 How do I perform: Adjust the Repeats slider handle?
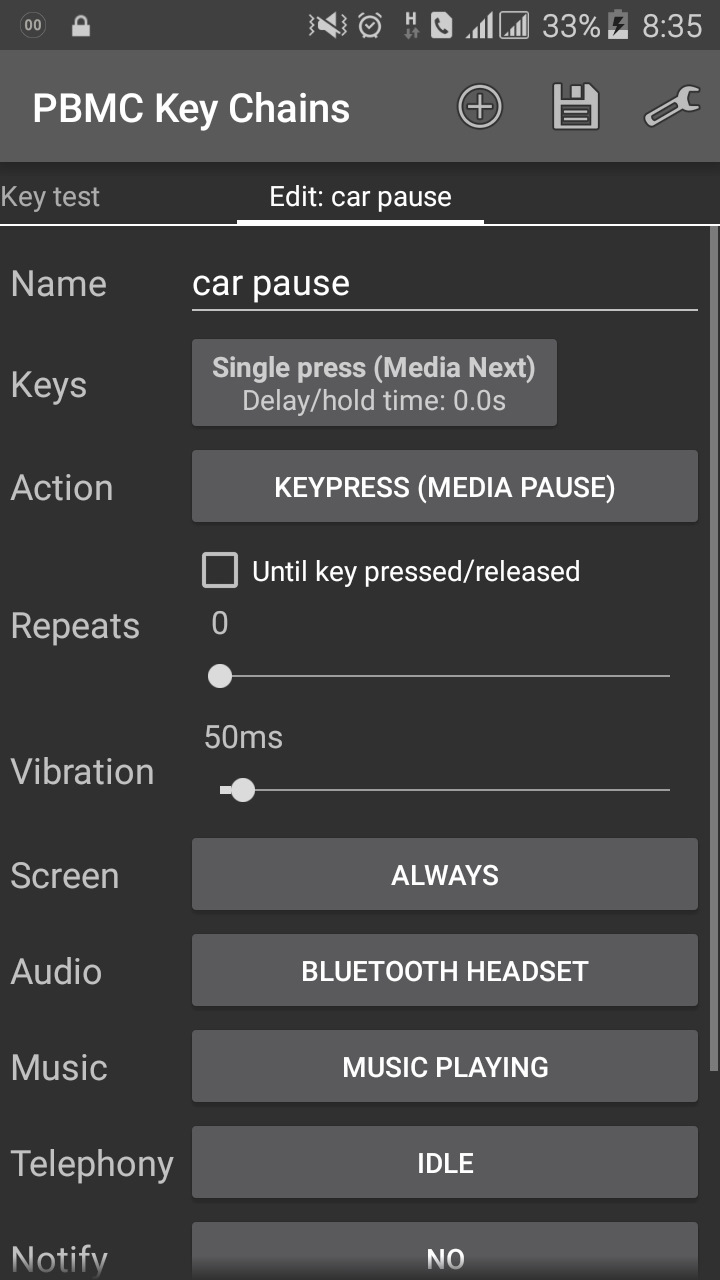click(x=220, y=677)
